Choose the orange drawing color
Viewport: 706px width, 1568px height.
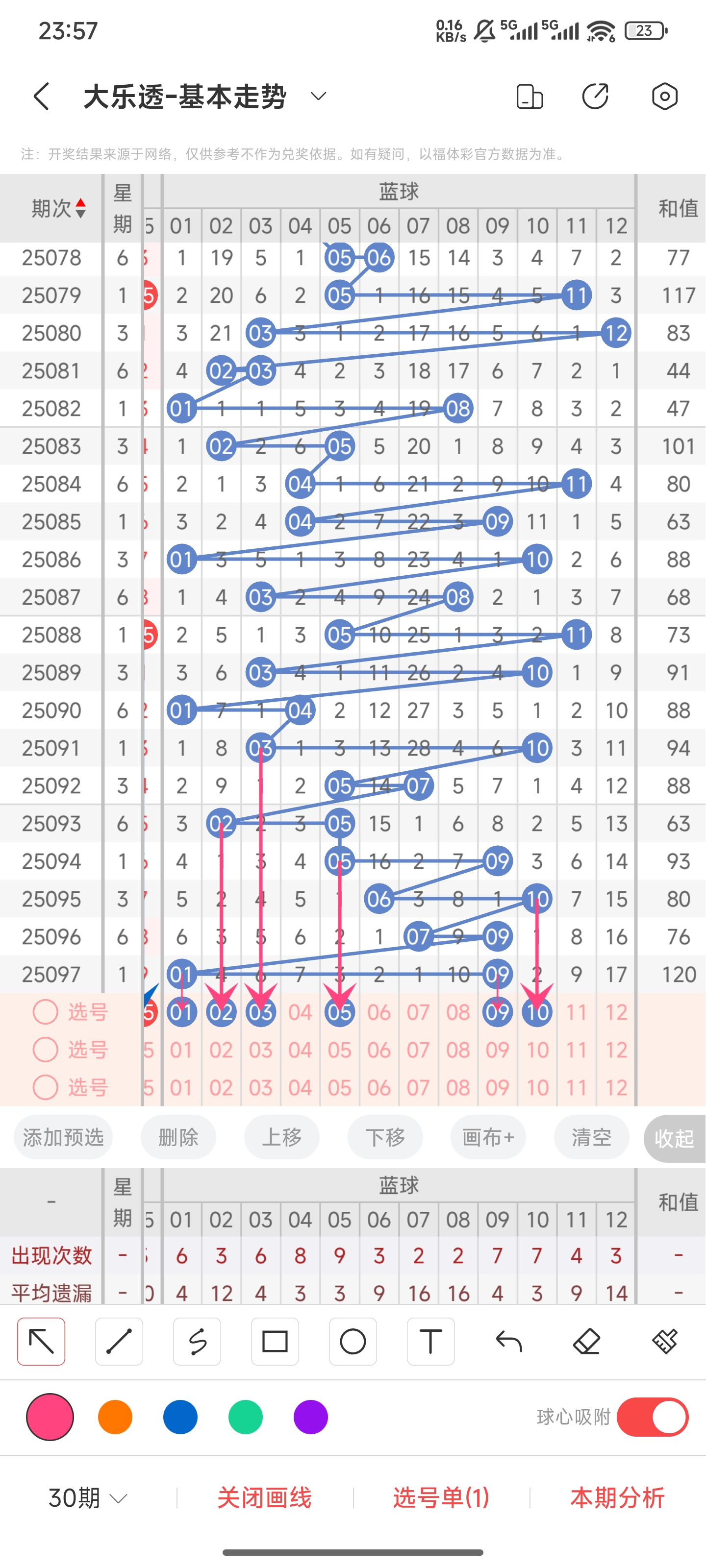[115, 1417]
